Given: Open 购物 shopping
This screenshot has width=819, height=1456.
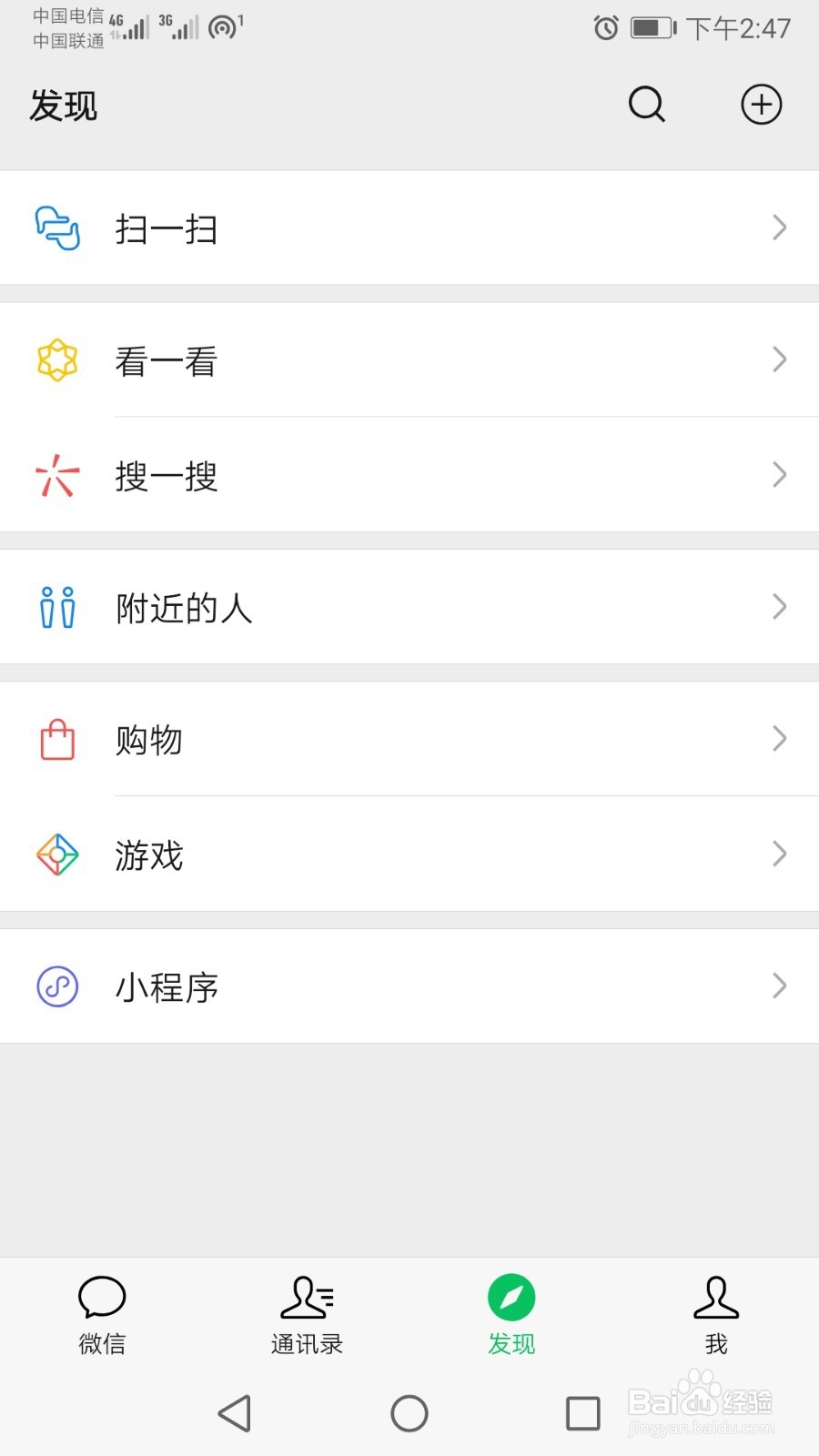Looking at the screenshot, I should point(409,739).
